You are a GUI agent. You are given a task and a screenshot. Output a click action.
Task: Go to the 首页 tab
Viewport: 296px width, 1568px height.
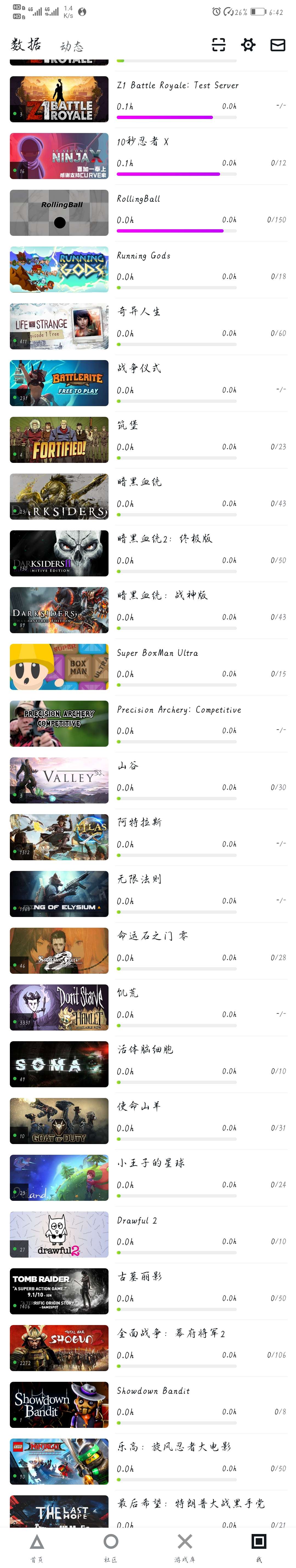(37, 1546)
